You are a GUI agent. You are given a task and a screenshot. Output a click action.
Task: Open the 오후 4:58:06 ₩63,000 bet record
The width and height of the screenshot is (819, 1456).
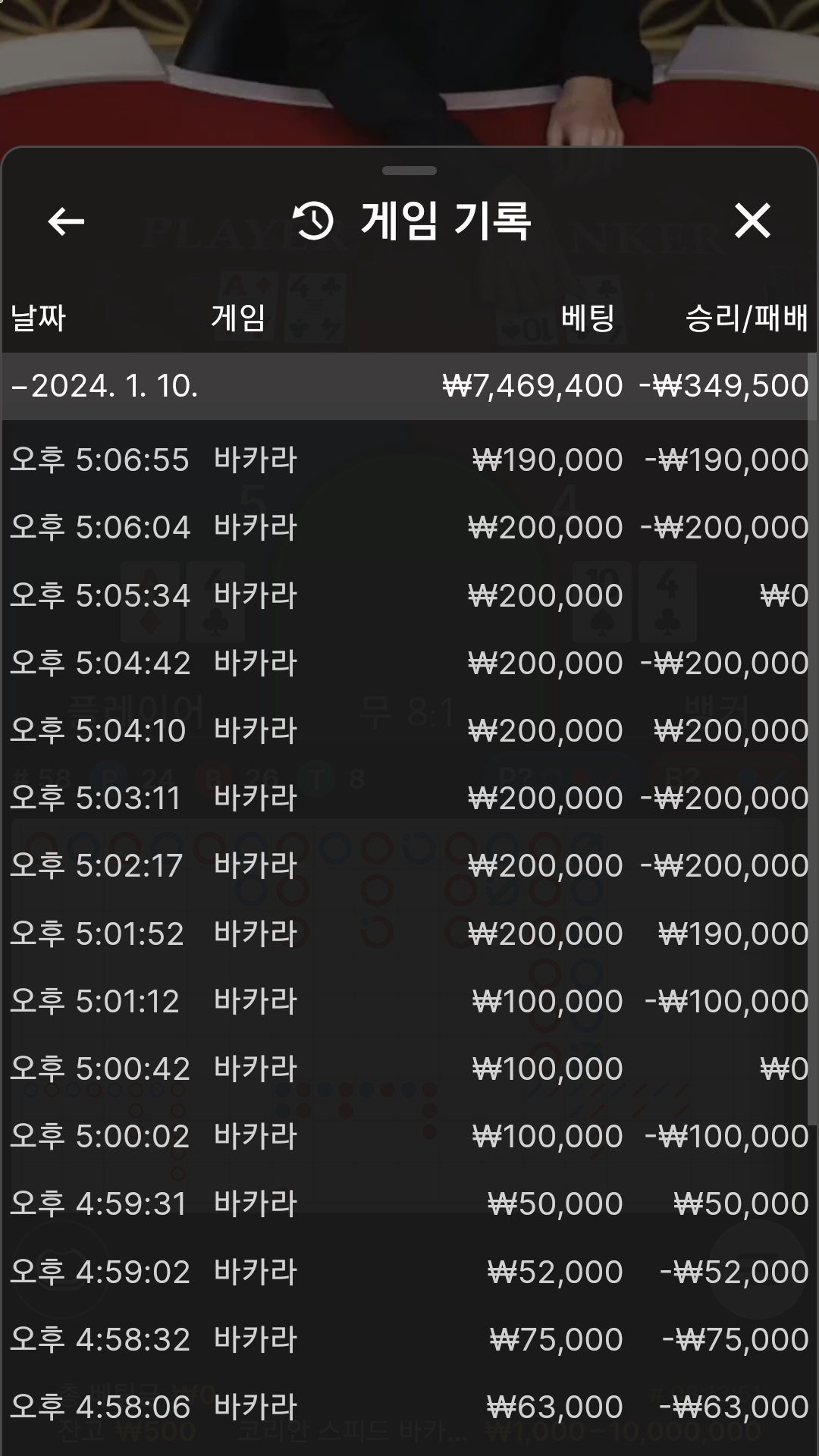409,1407
